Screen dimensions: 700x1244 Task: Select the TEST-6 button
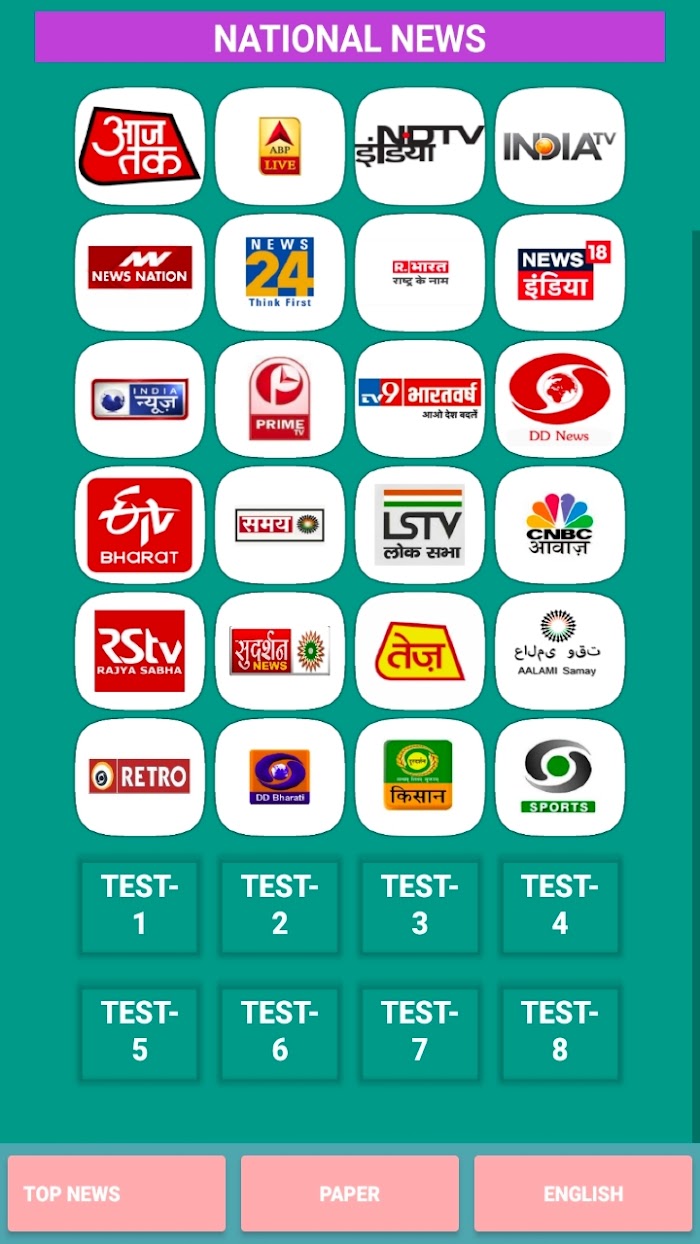[280, 1032]
